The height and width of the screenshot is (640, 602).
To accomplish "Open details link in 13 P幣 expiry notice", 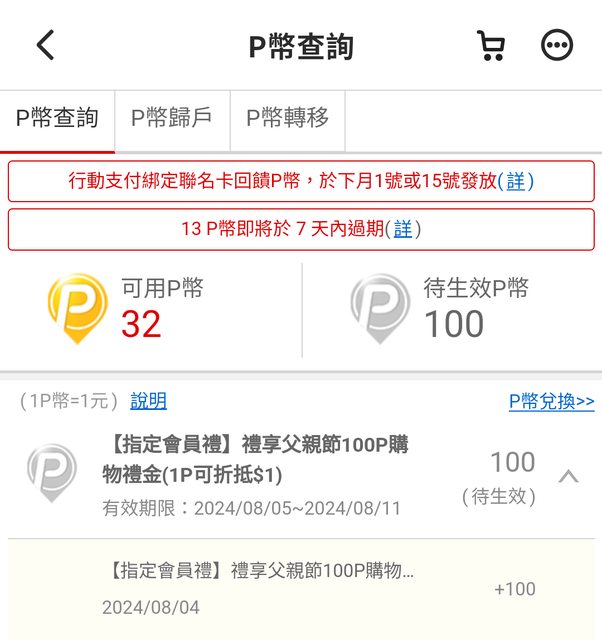I will click(x=402, y=229).
